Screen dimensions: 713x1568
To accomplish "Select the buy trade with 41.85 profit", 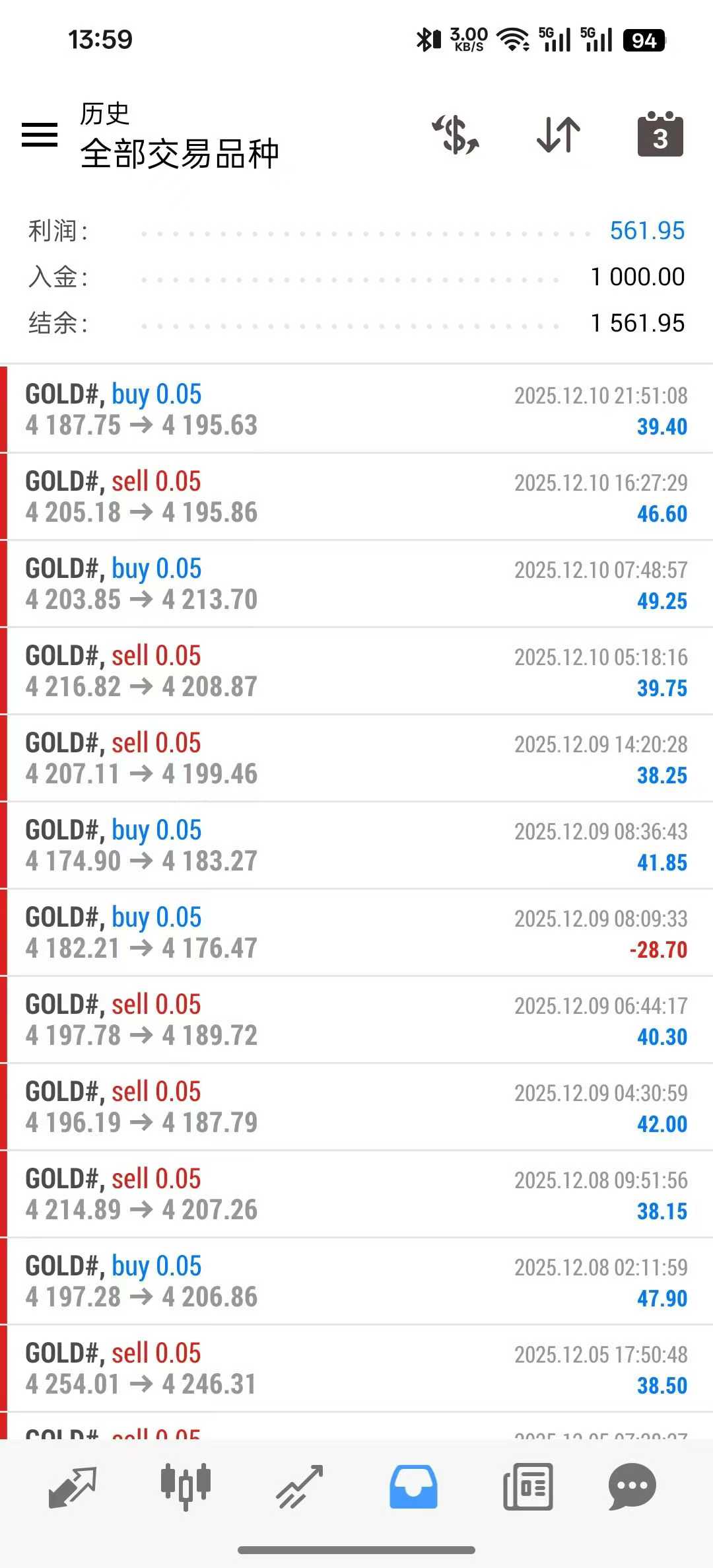I will pyautogui.click(x=356, y=845).
